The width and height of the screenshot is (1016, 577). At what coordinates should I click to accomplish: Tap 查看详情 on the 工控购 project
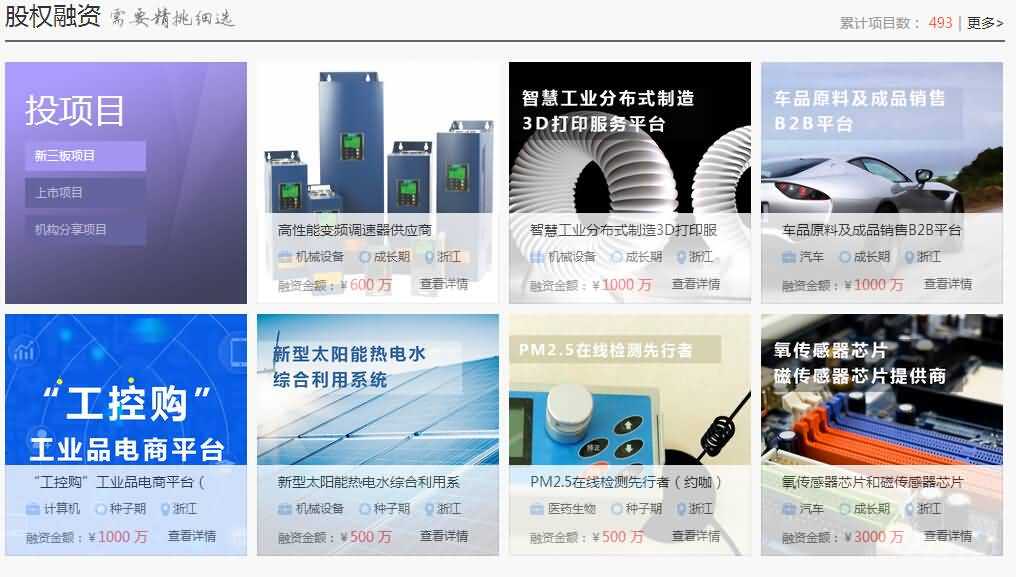[192, 536]
